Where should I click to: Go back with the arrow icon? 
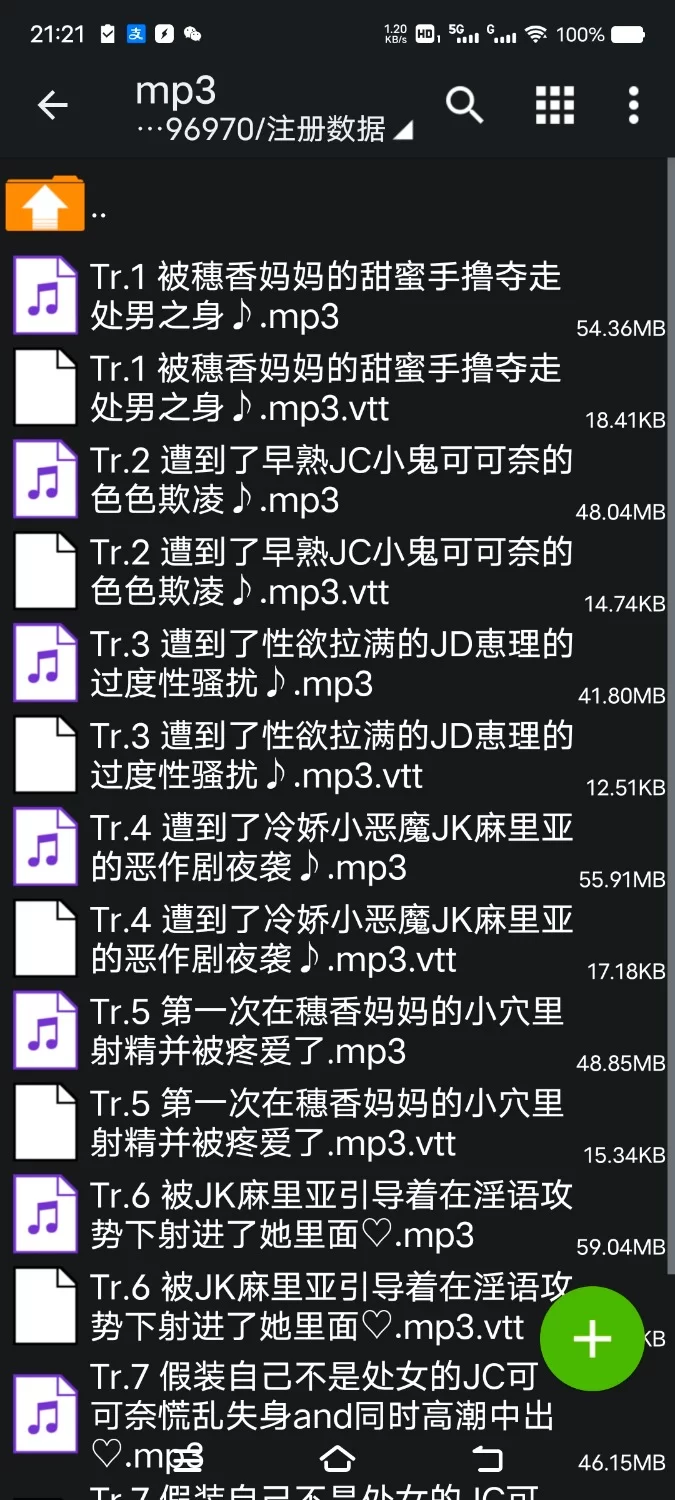(x=52, y=105)
